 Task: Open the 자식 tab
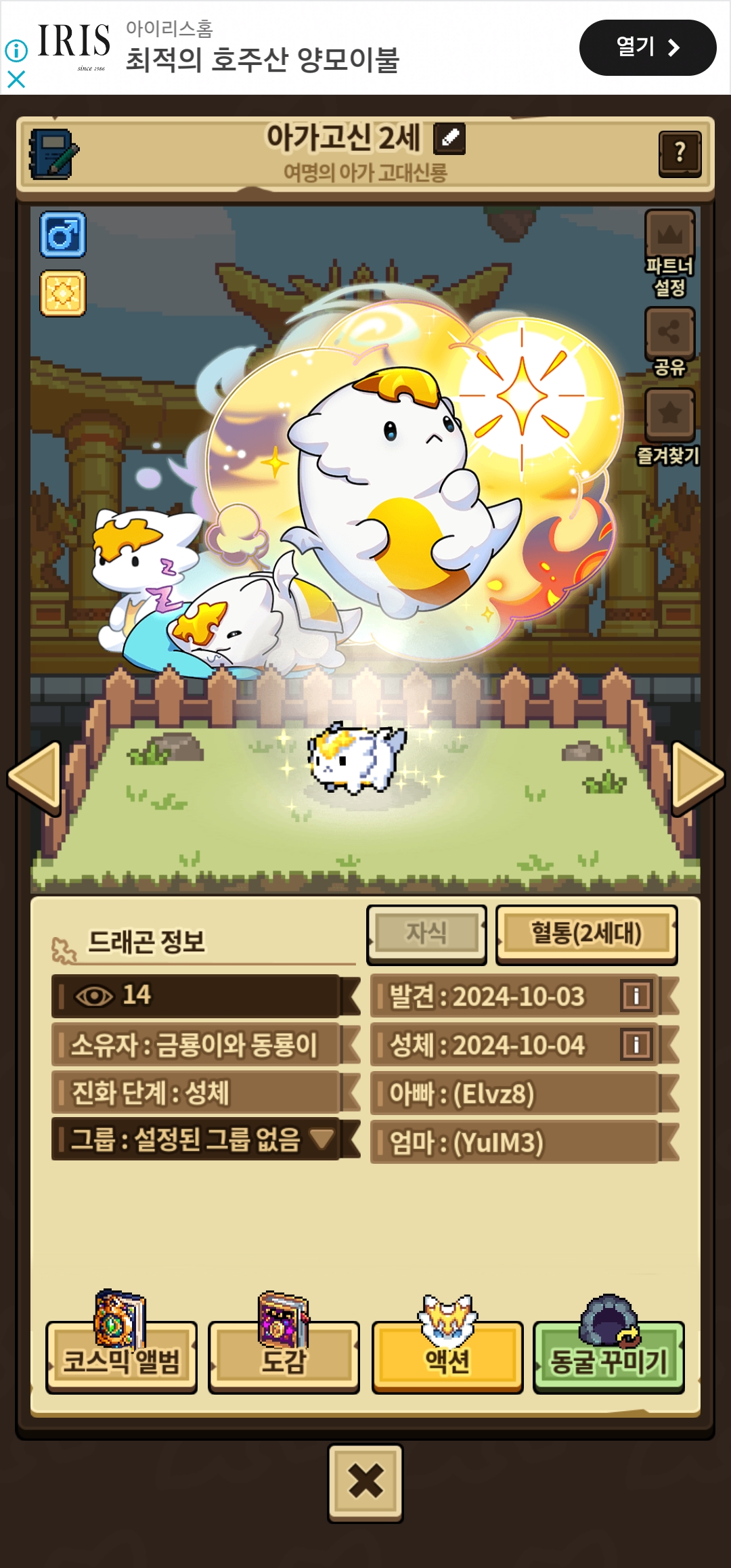pos(426,934)
